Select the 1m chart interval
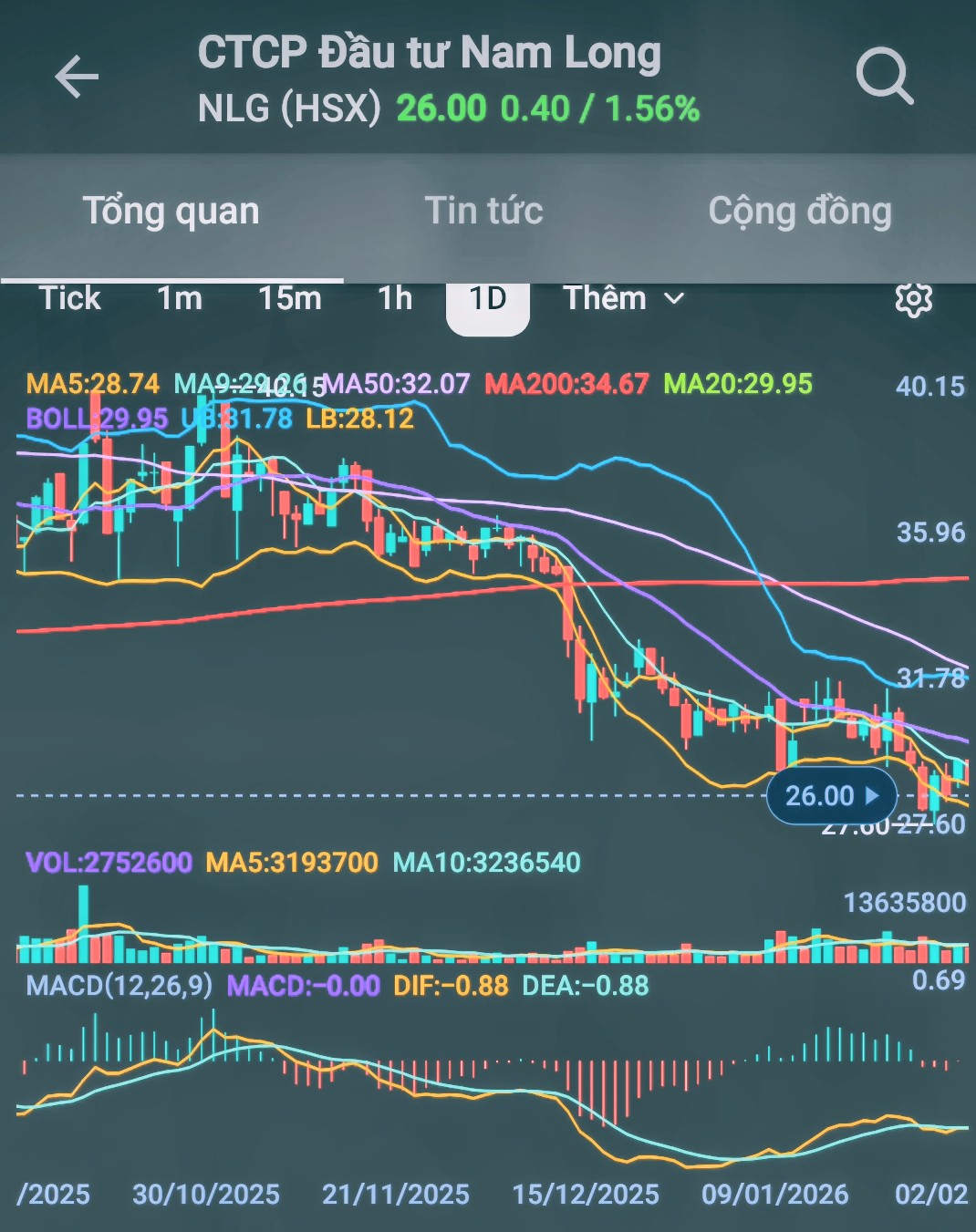The width and height of the screenshot is (976, 1232). click(180, 299)
